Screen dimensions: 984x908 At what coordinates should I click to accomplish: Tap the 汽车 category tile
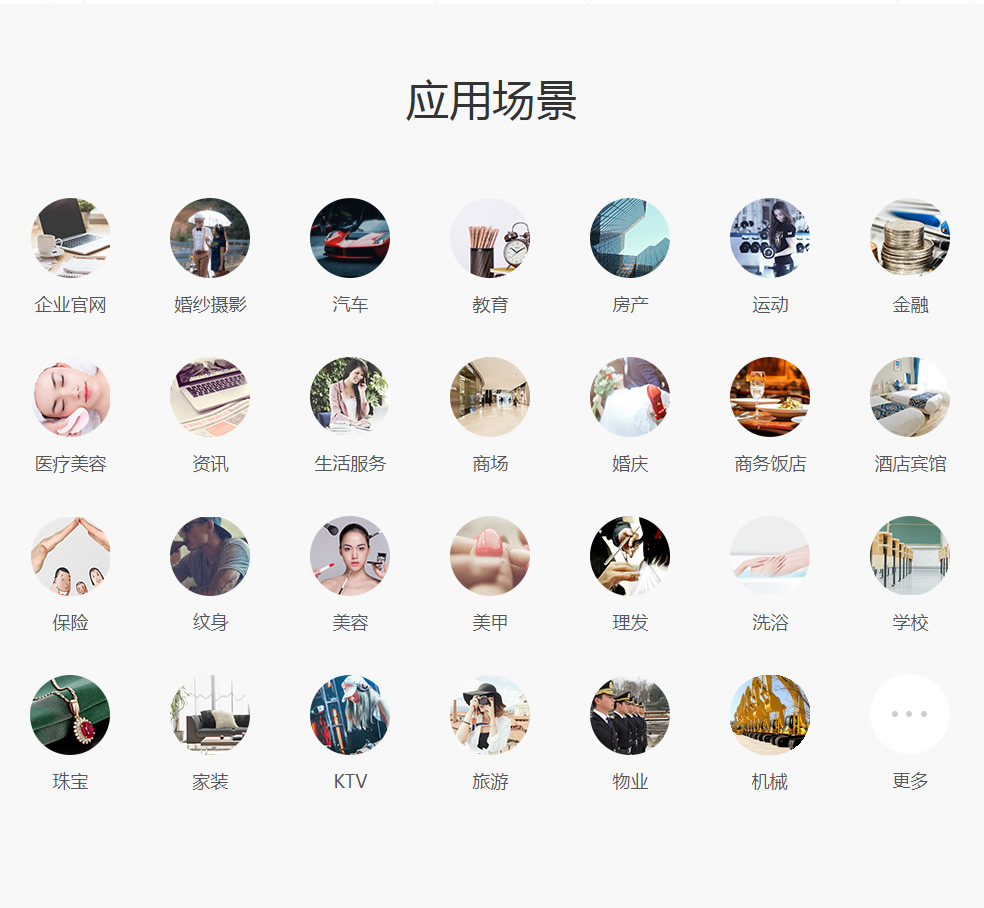pos(350,238)
